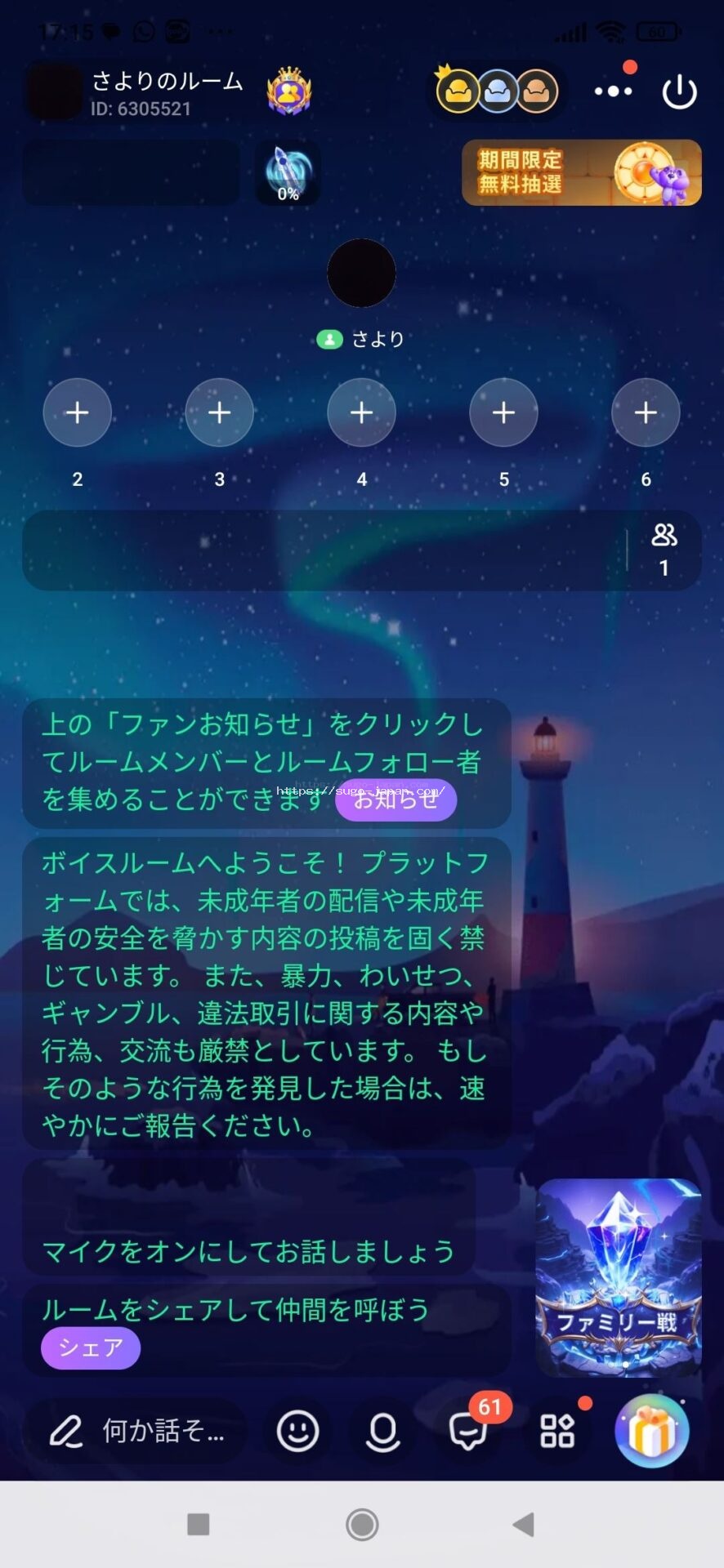This screenshot has width=724, height=1568.
Task: Join mic seat number 5
Action: [x=503, y=412]
